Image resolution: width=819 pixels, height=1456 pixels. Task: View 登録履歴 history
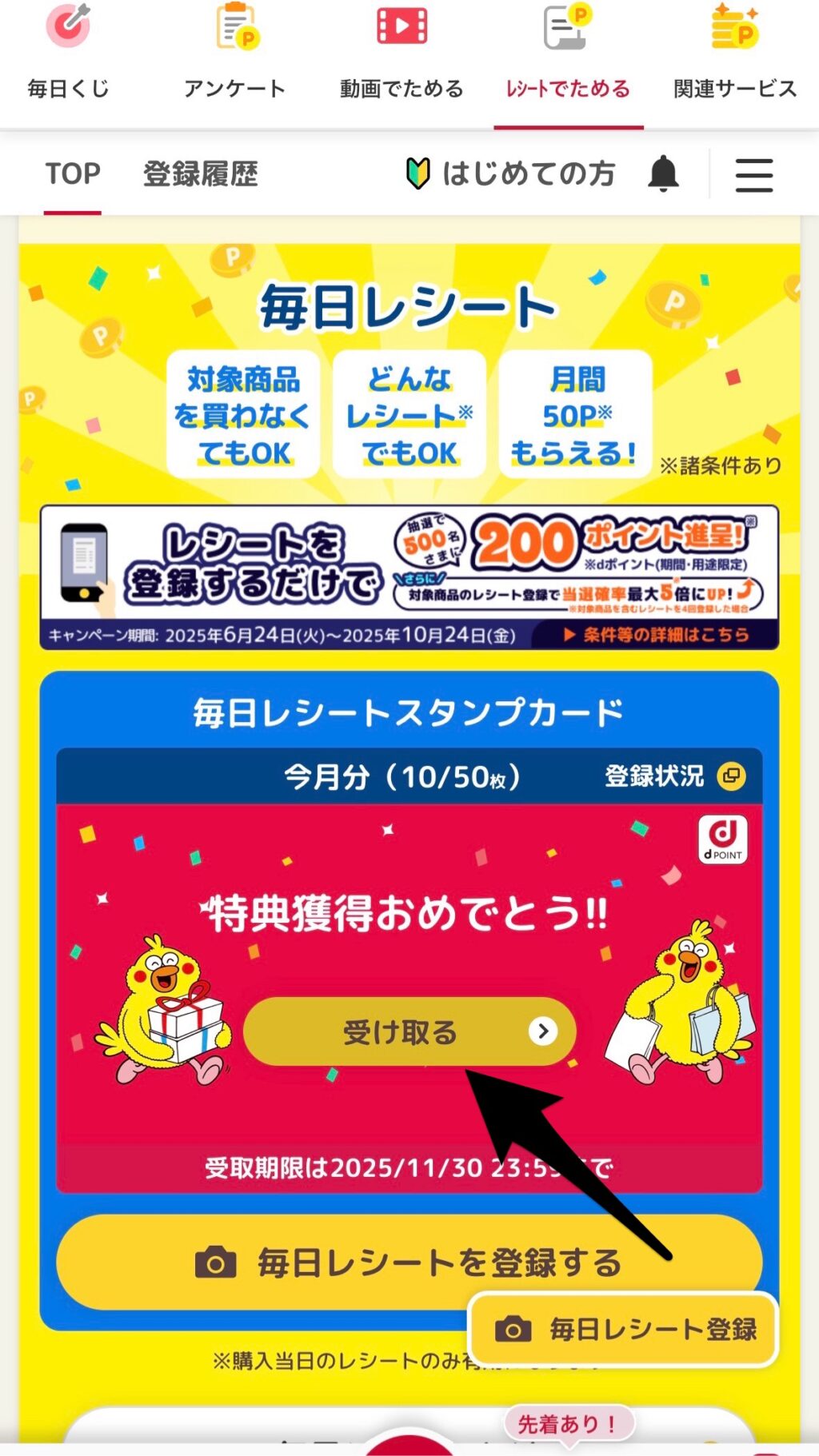point(201,174)
